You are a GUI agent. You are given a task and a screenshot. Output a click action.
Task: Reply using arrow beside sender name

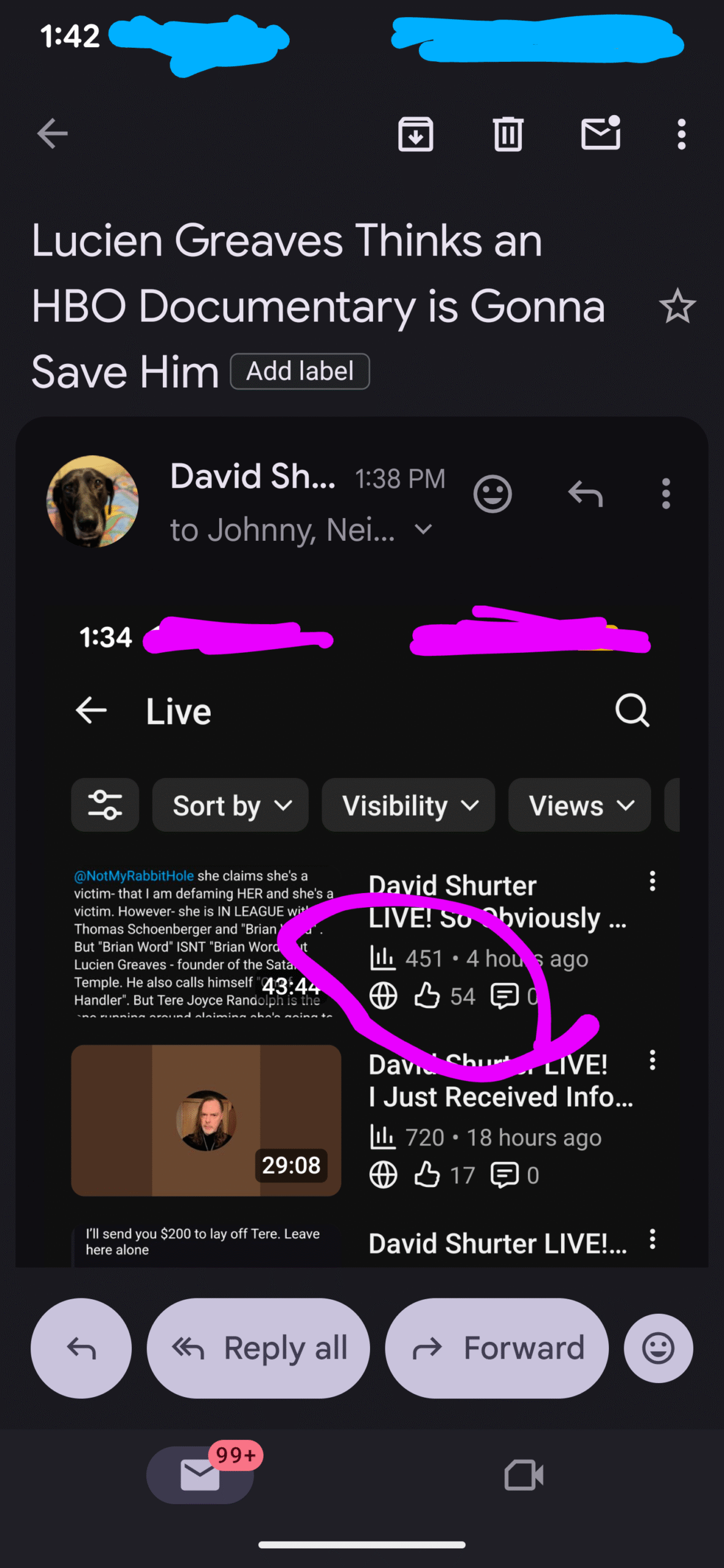pyautogui.click(x=586, y=494)
